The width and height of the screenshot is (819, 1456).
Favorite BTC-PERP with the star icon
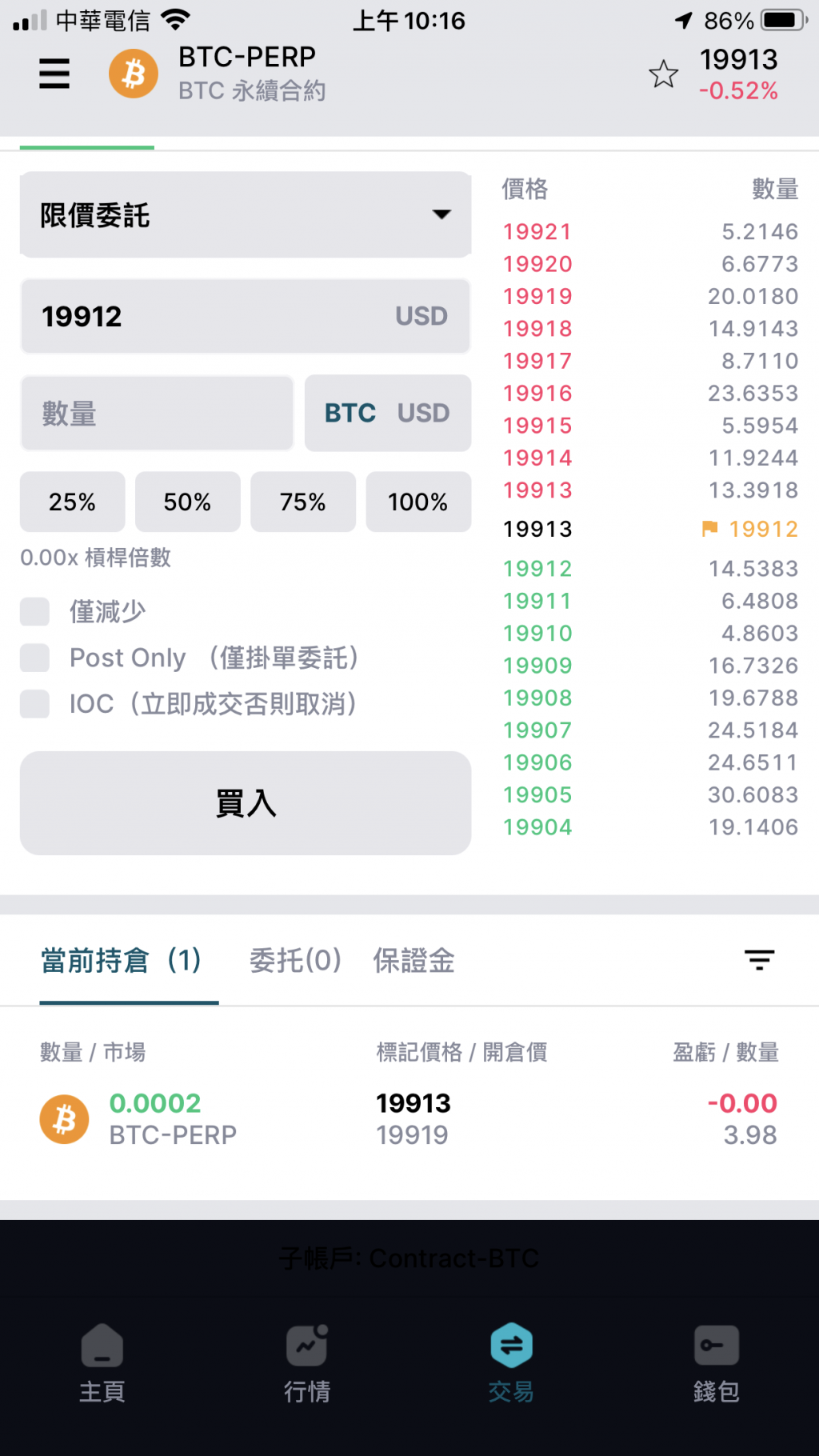click(x=663, y=74)
